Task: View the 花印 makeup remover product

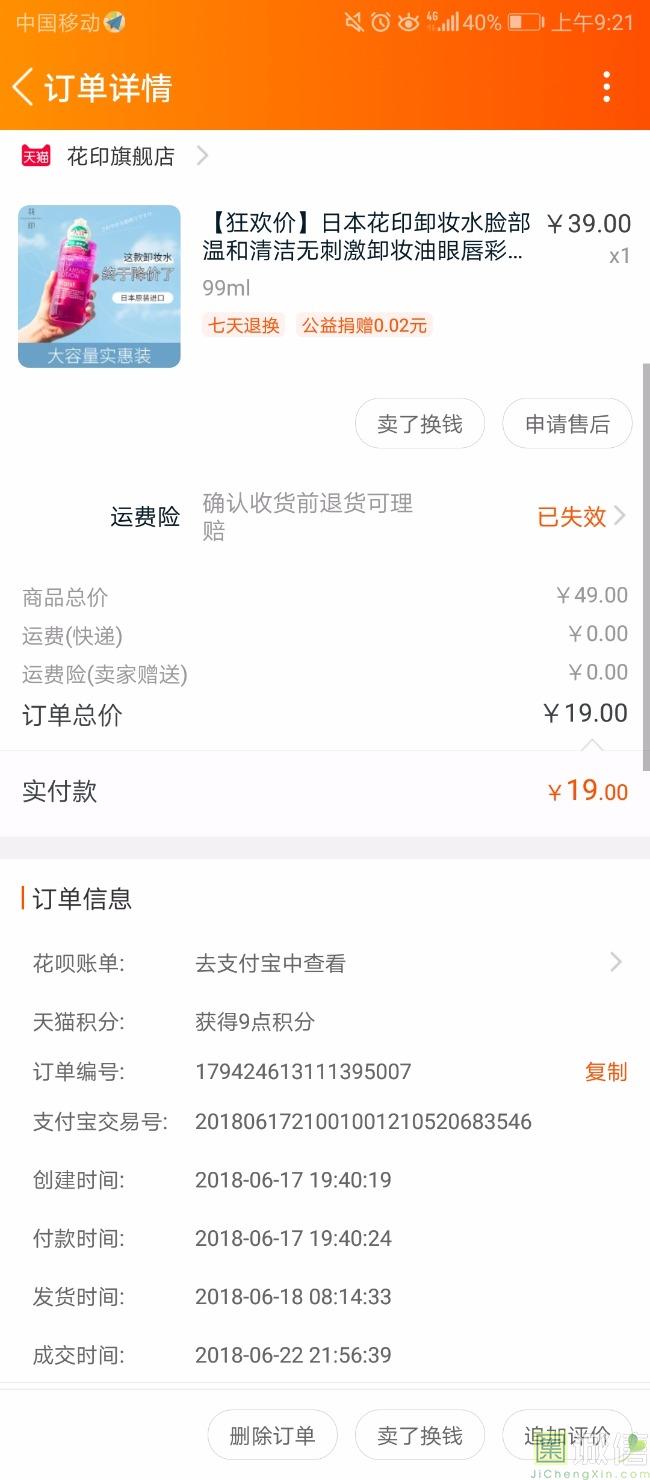Action: tap(365, 237)
